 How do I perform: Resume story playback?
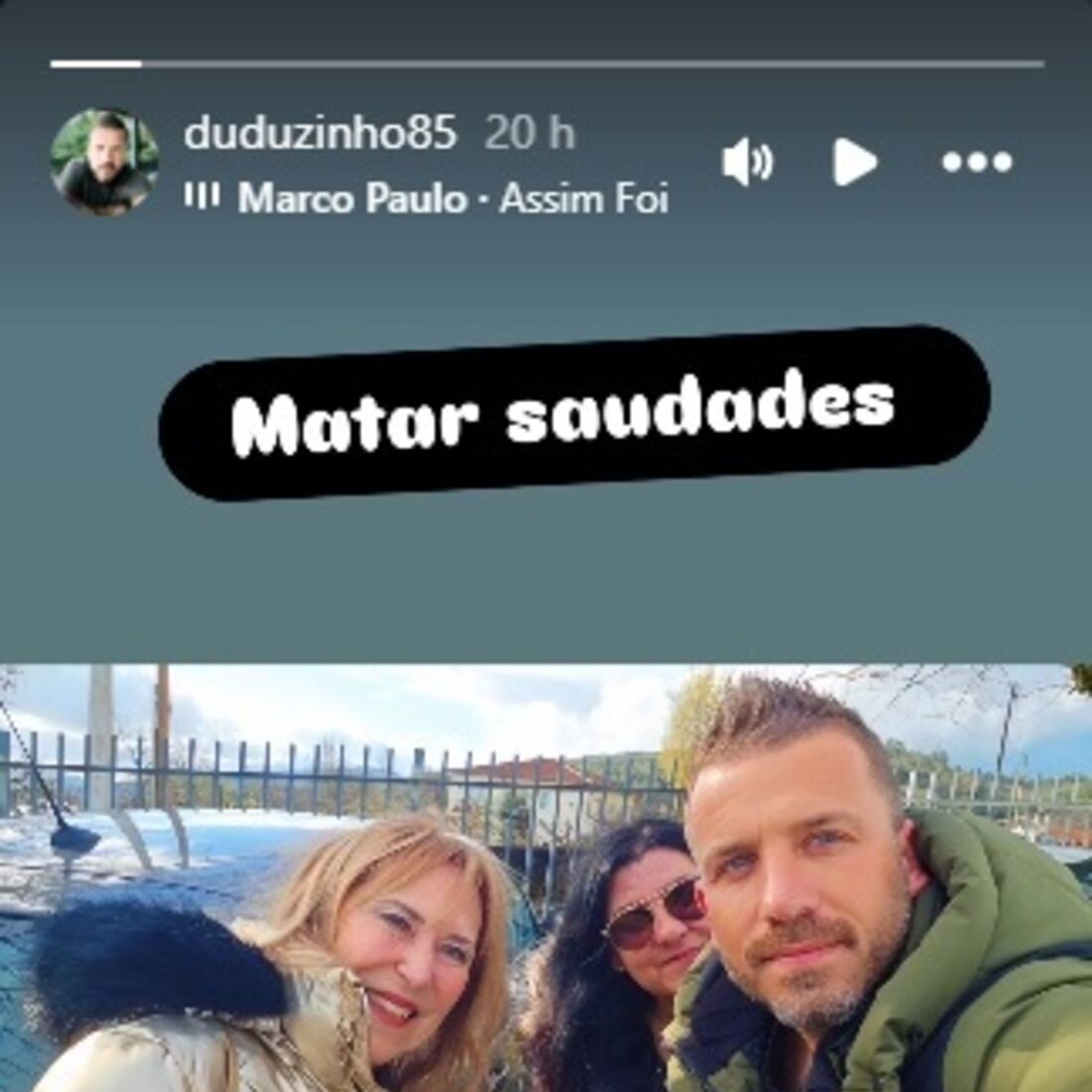click(x=854, y=162)
